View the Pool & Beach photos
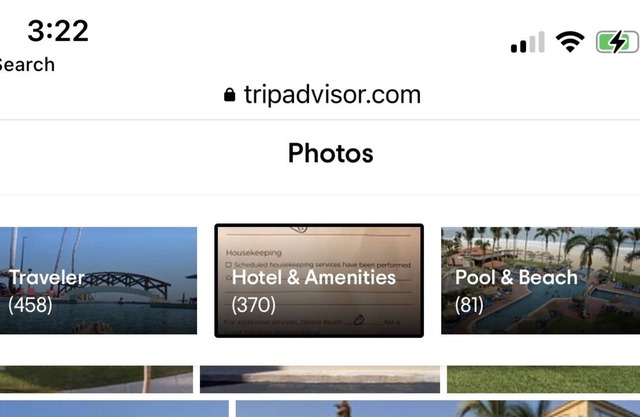This screenshot has width=640, height=417. click(x=540, y=281)
